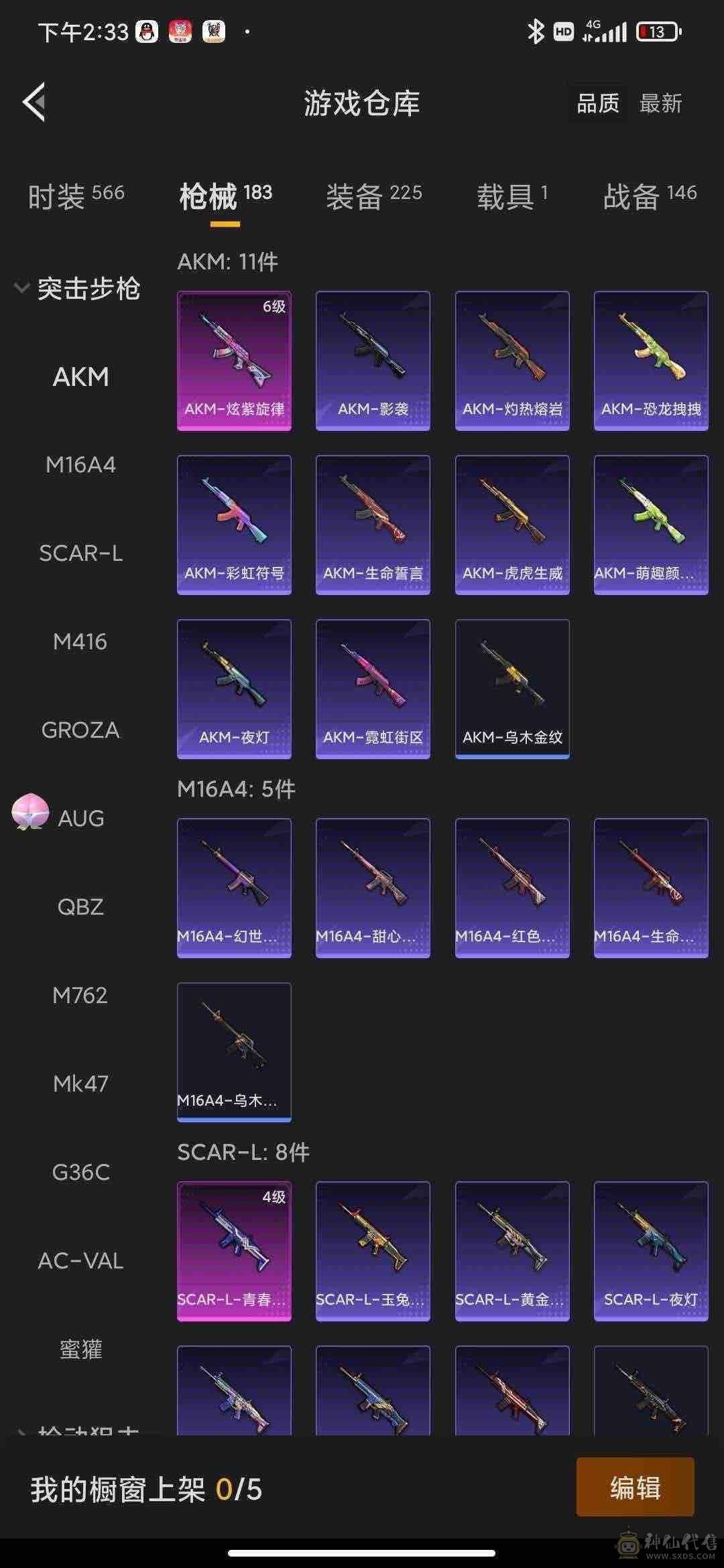
Task: Open the AKM-乌木金纹 skin
Action: tap(512, 689)
